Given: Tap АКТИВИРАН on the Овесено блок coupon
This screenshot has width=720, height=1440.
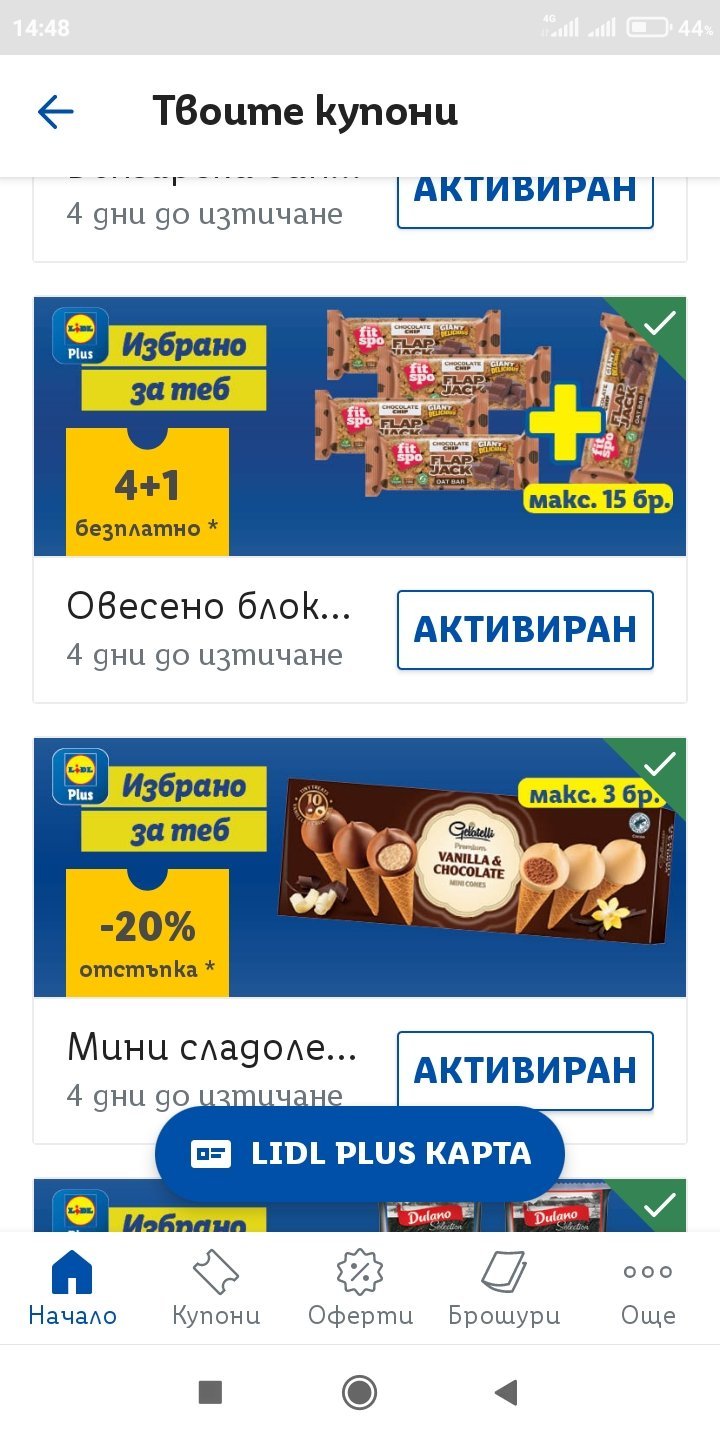Looking at the screenshot, I should 525,630.
